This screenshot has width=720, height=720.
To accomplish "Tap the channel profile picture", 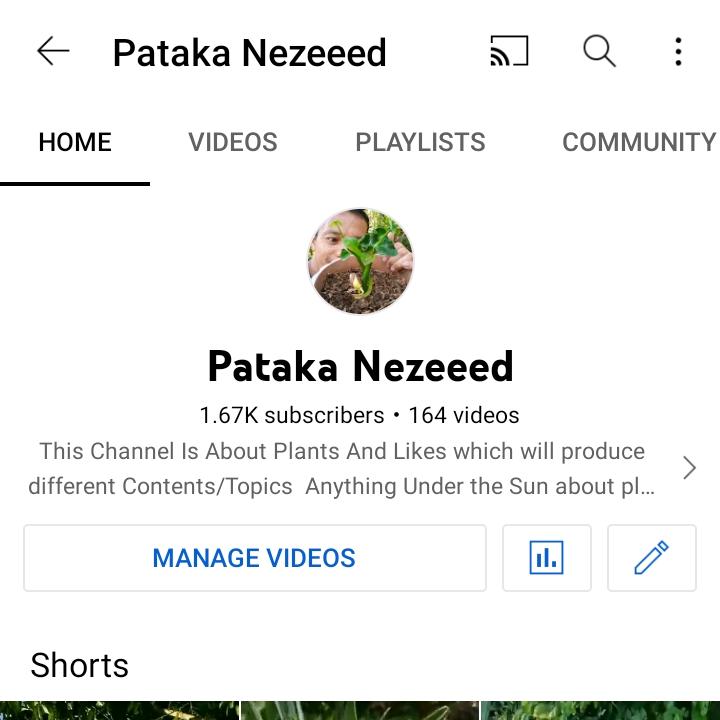I will click(x=360, y=261).
